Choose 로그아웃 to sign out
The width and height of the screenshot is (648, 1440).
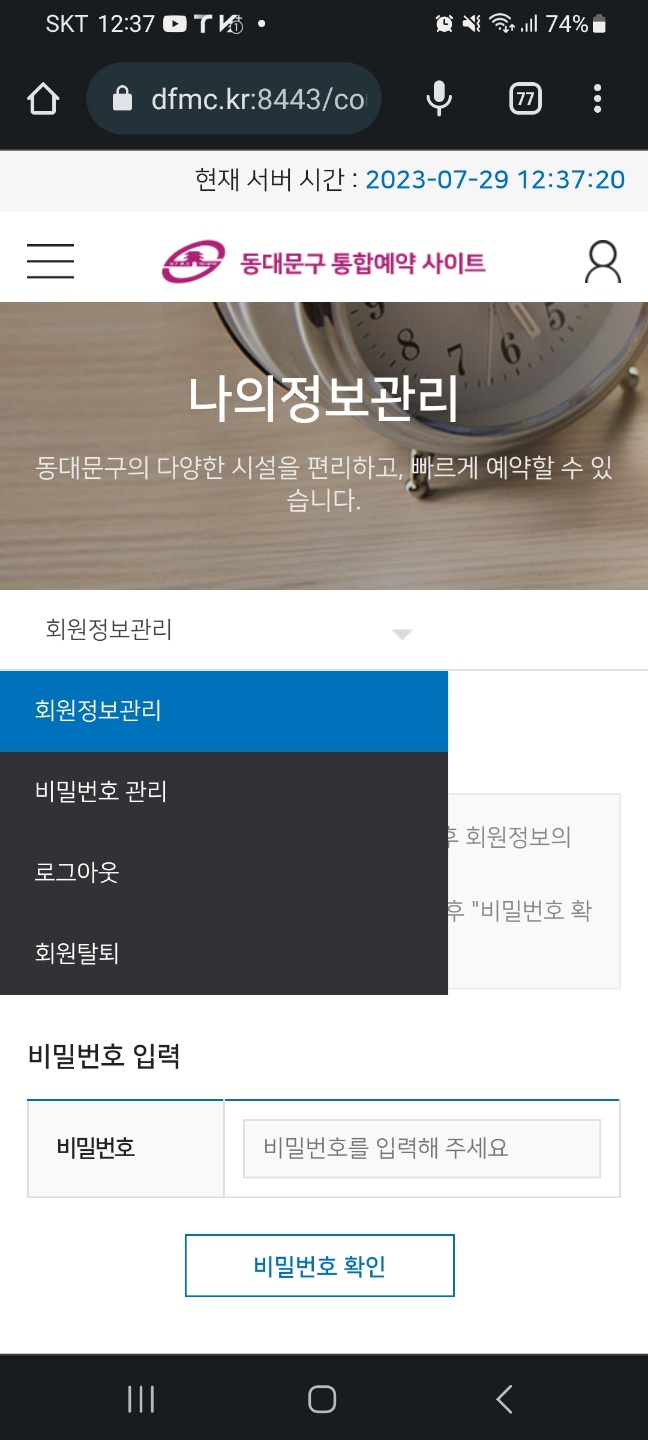click(x=224, y=872)
